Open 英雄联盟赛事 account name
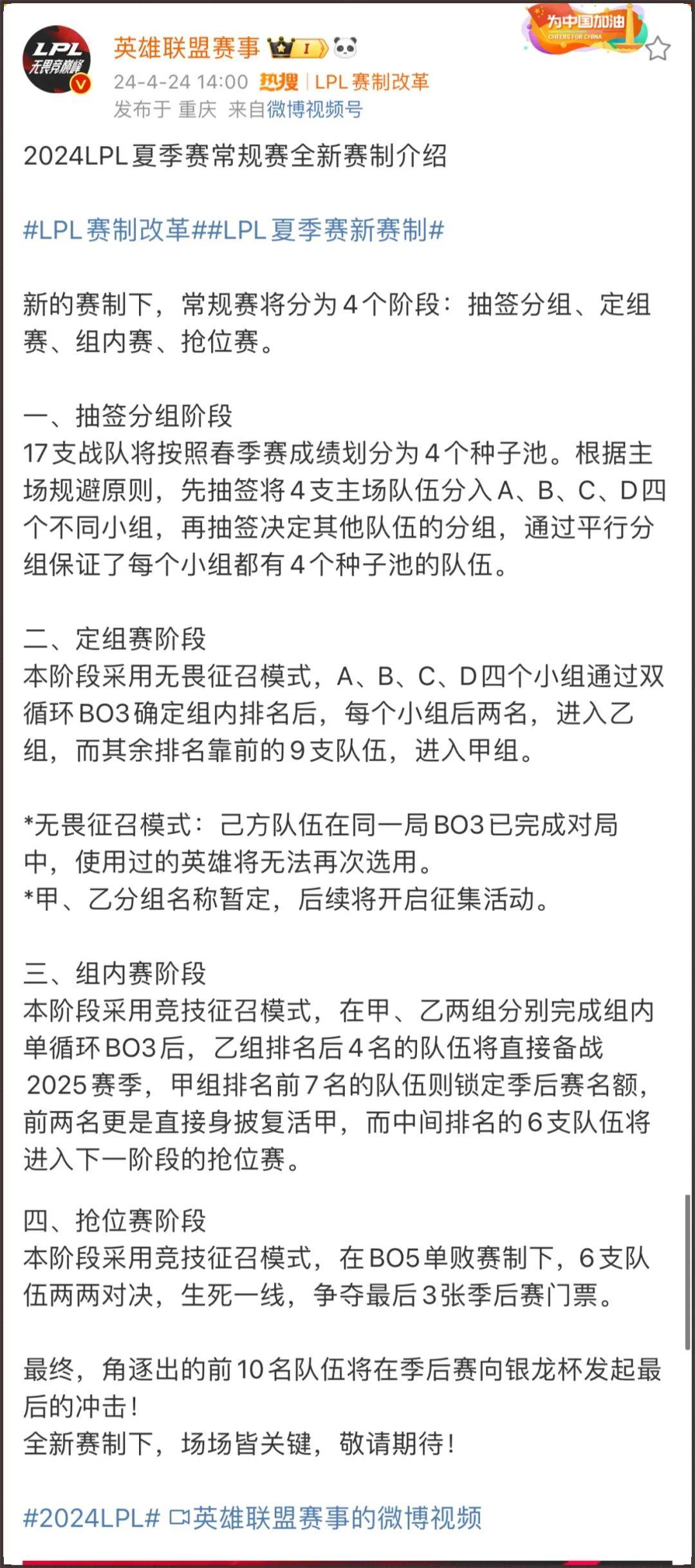 coord(187,48)
